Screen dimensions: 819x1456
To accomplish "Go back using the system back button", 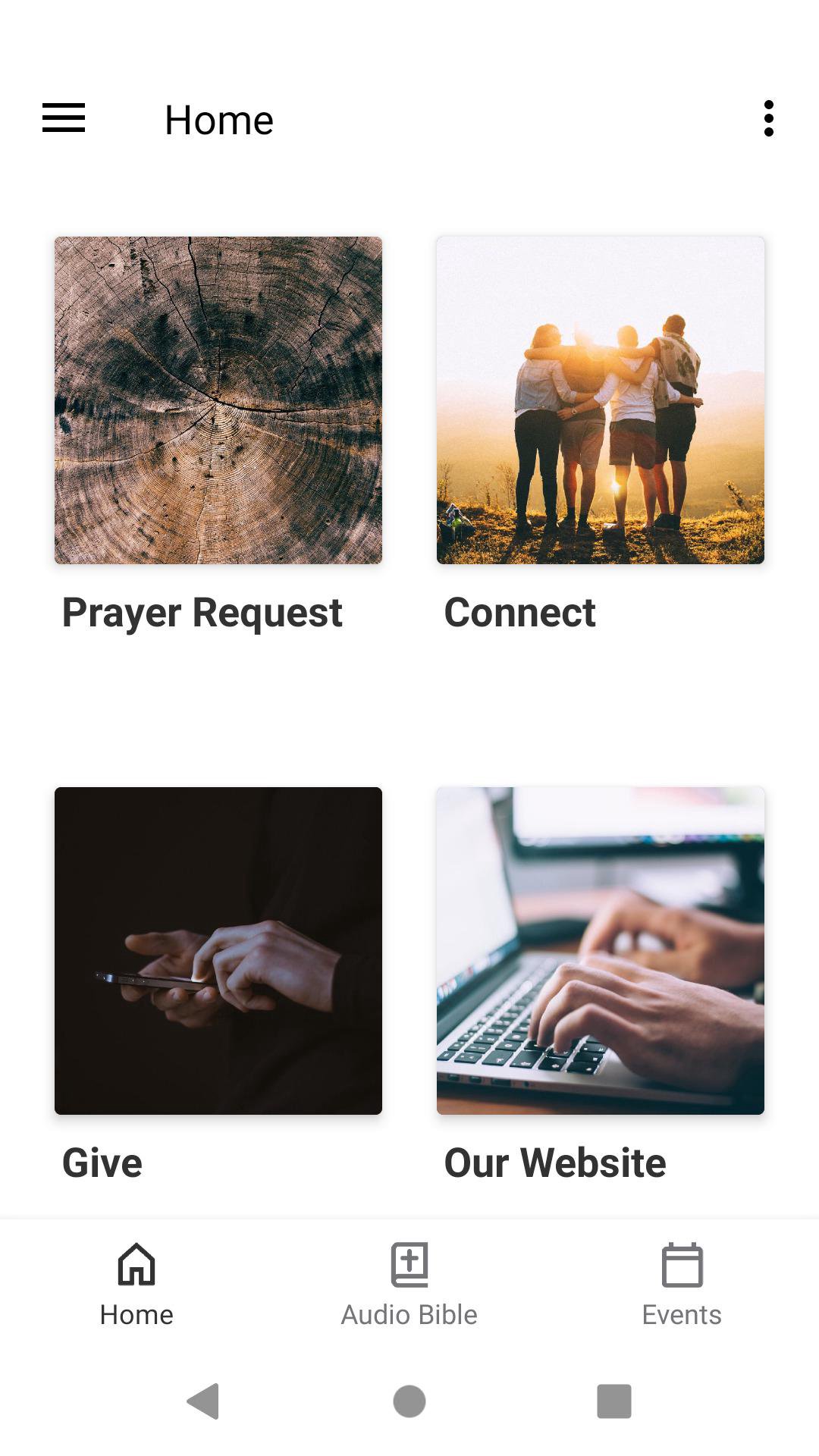I will click(x=203, y=1401).
